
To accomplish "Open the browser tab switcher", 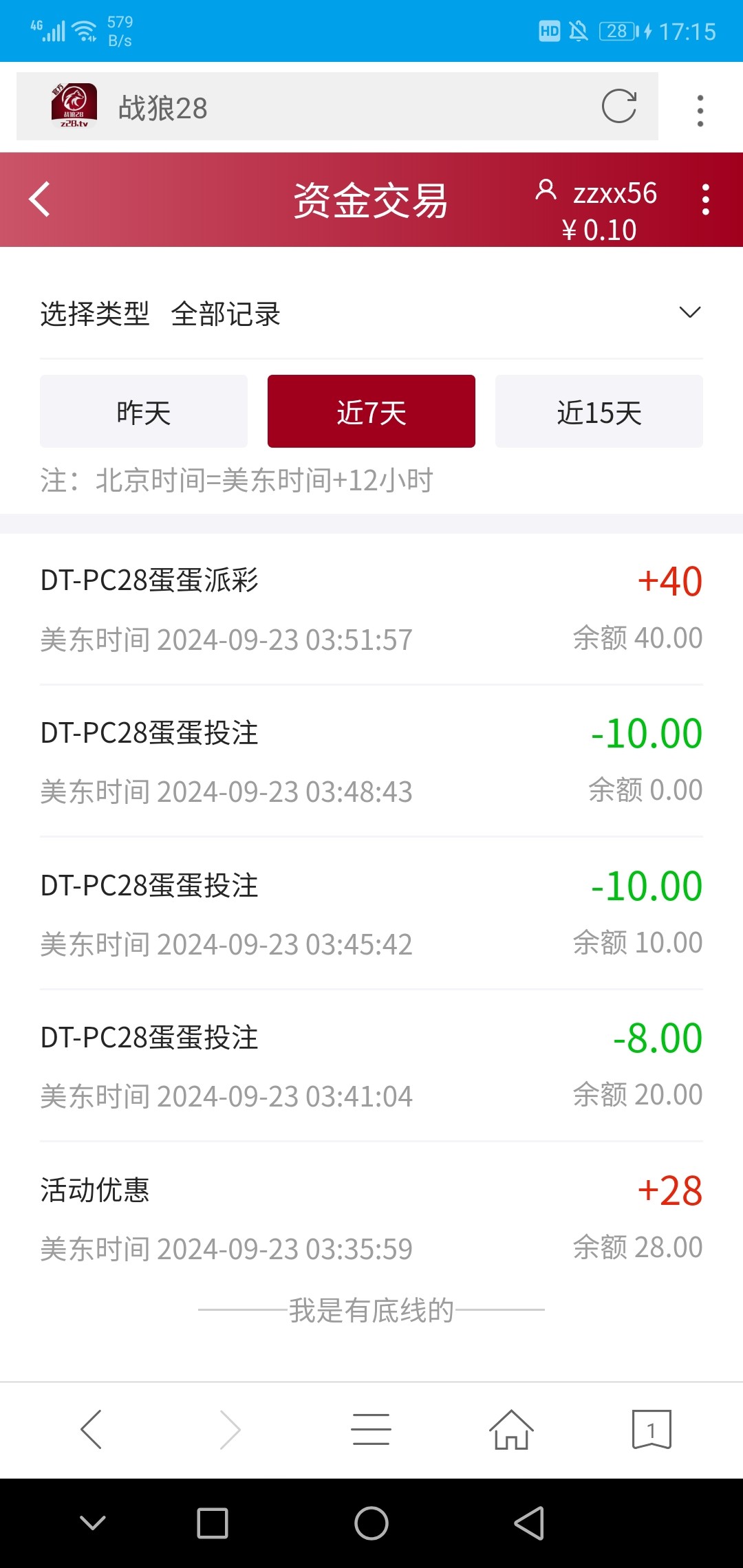I will 651,1430.
